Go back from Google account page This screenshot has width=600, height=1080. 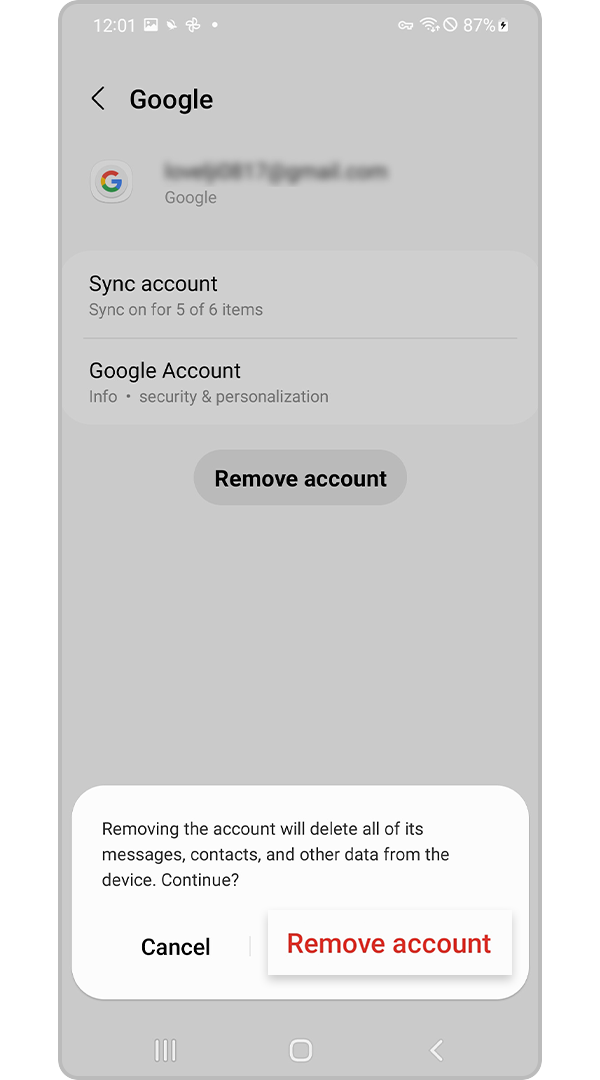(98, 99)
